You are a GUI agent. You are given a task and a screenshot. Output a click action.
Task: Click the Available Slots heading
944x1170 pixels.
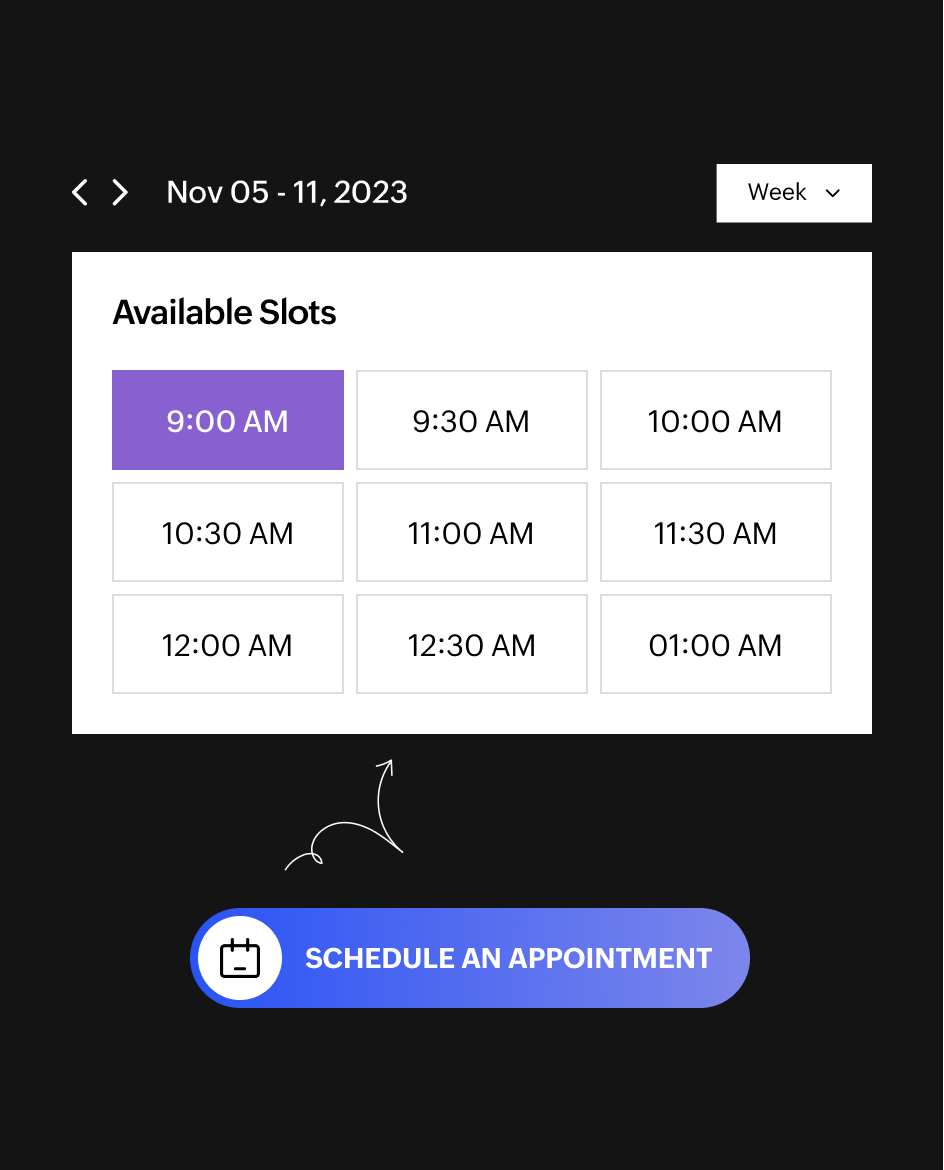click(x=224, y=312)
